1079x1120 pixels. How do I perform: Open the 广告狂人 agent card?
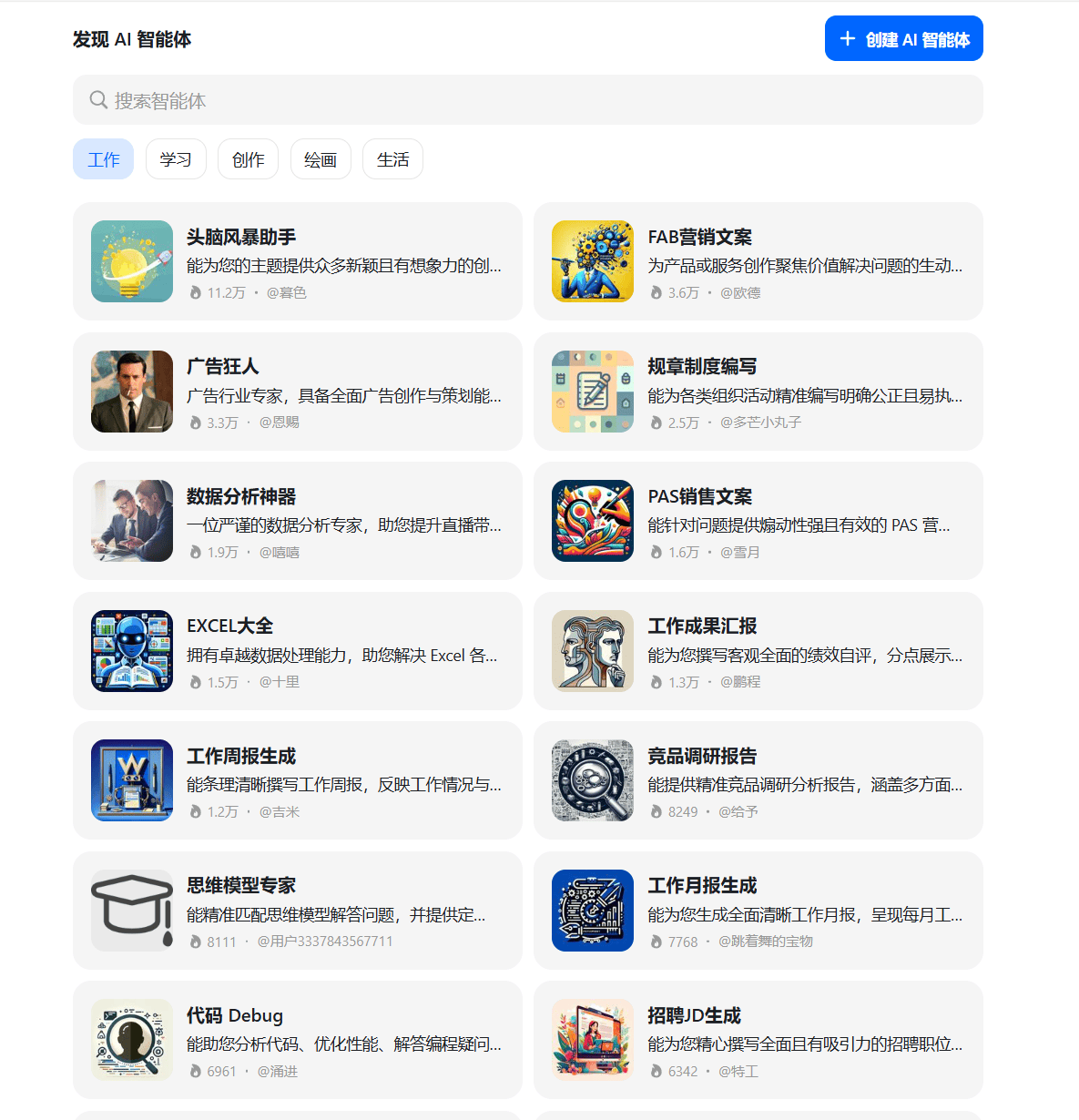coord(297,392)
